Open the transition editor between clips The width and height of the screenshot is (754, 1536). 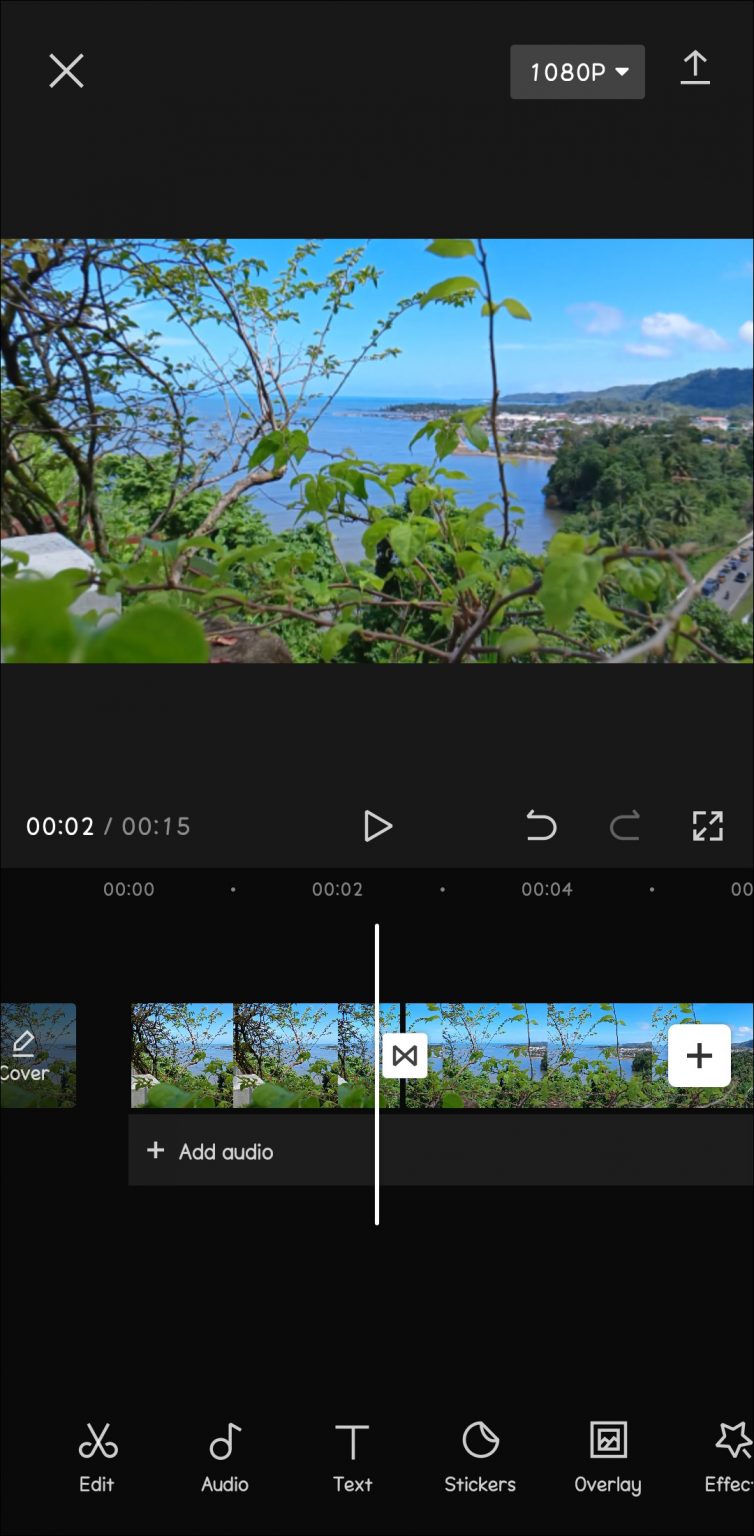(x=404, y=1055)
